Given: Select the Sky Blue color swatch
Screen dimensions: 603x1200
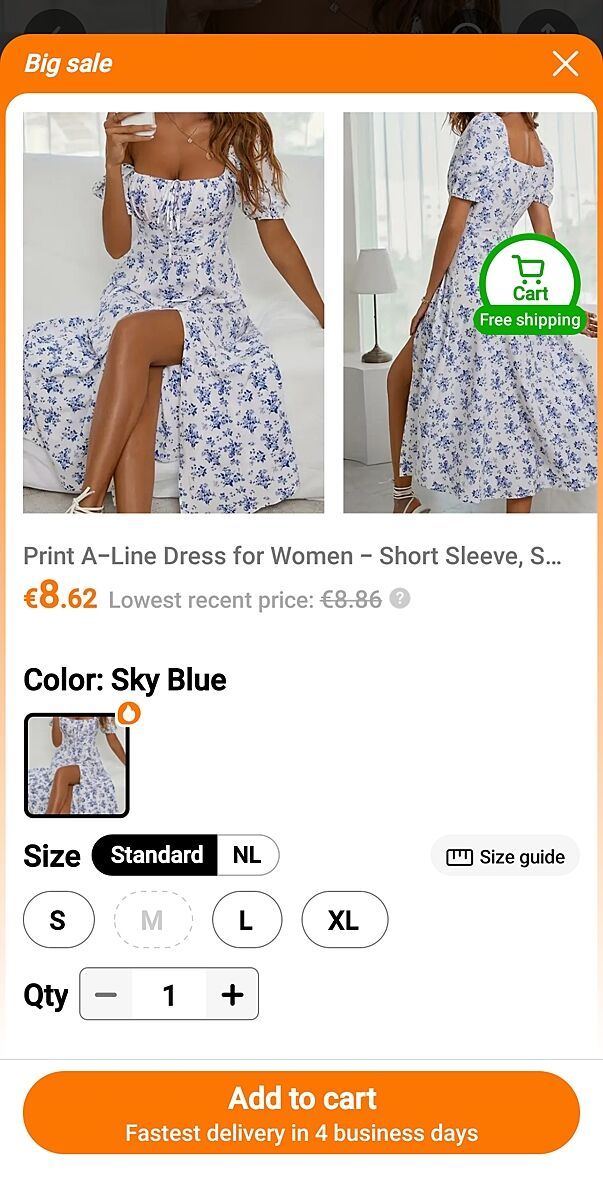Looking at the screenshot, I should point(76,765).
